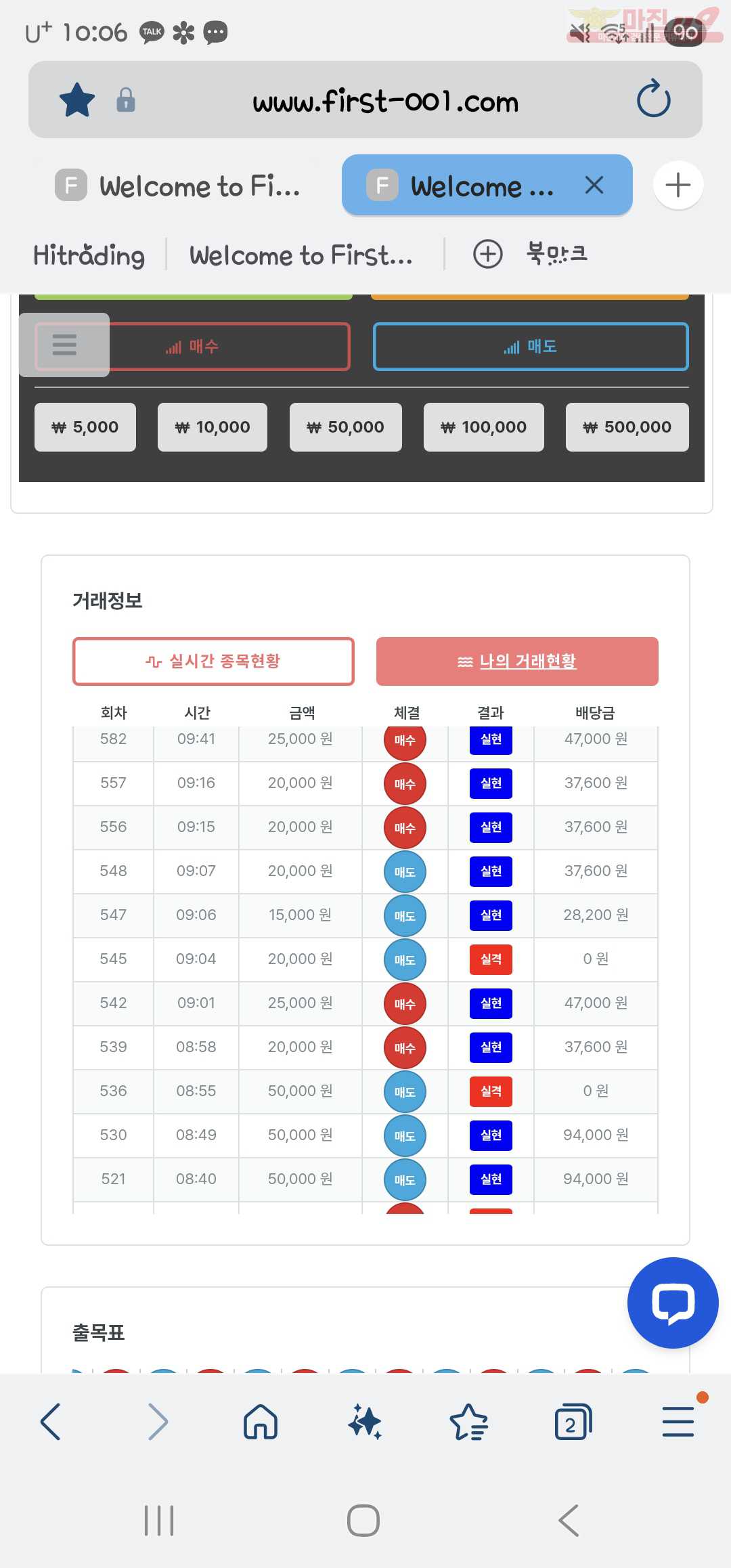Switch to the first Welcome to Fi... tab
731x1568 pixels.
[178, 186]
